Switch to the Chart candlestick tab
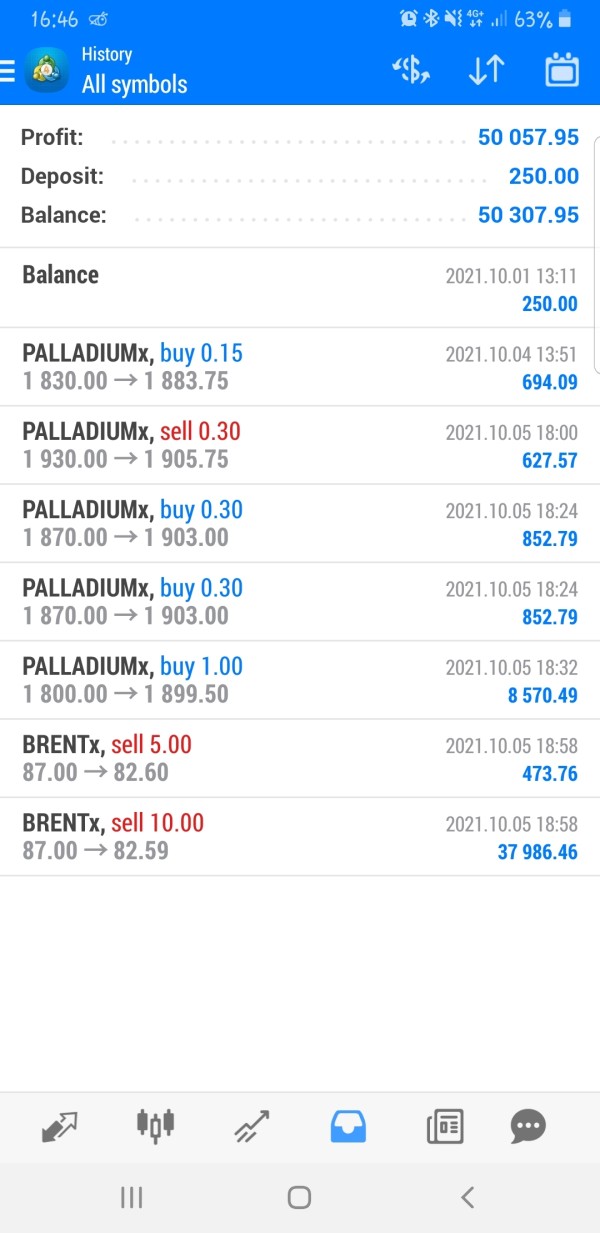Screen dimensions: 600x1233 click(155, 1124)
